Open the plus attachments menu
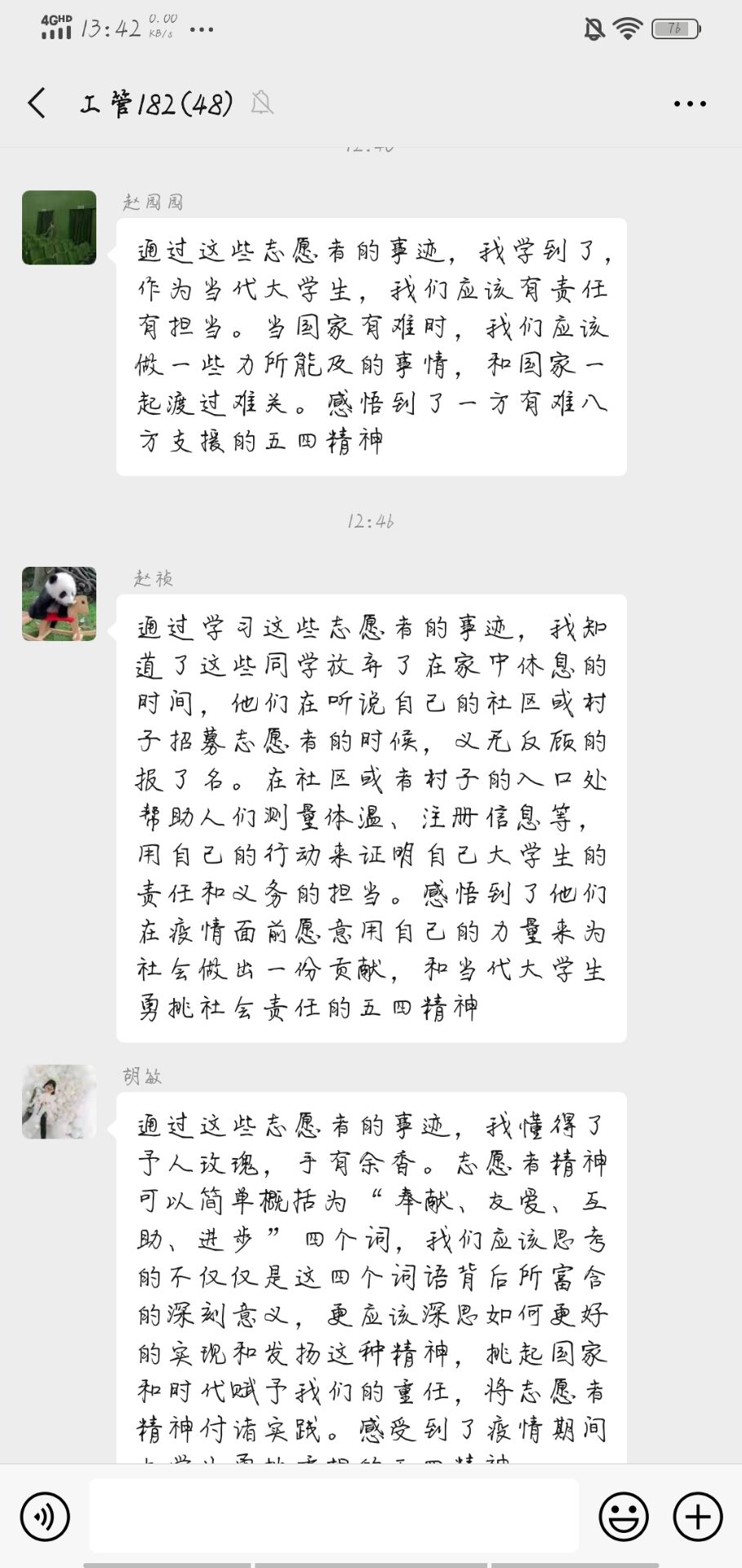Image resolution: width=742 pixels, height=1568 pixels. tap(698, 1517)
